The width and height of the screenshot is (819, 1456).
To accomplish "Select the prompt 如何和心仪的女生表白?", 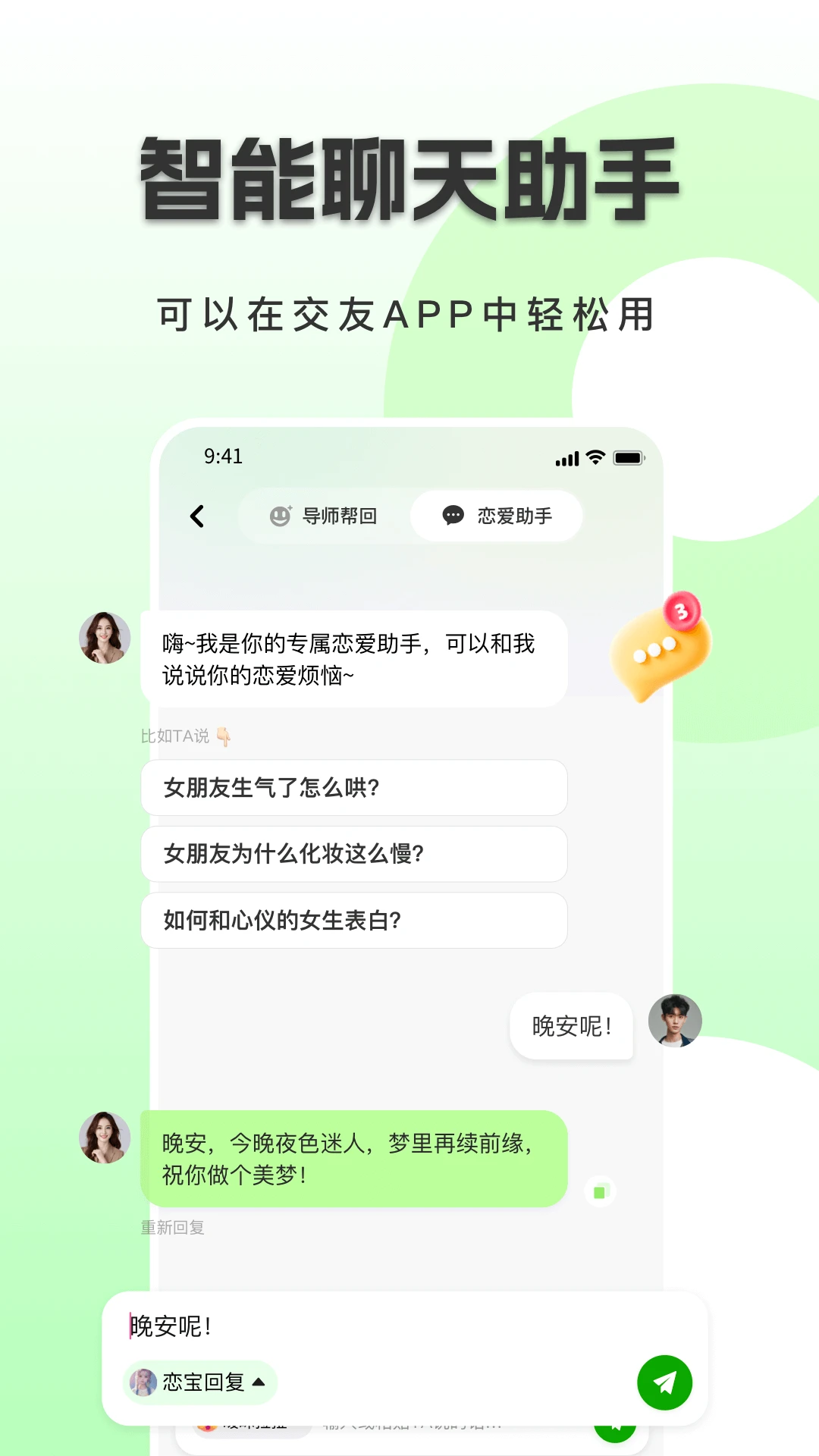I will pyautogui.click(x=353, y=920).
